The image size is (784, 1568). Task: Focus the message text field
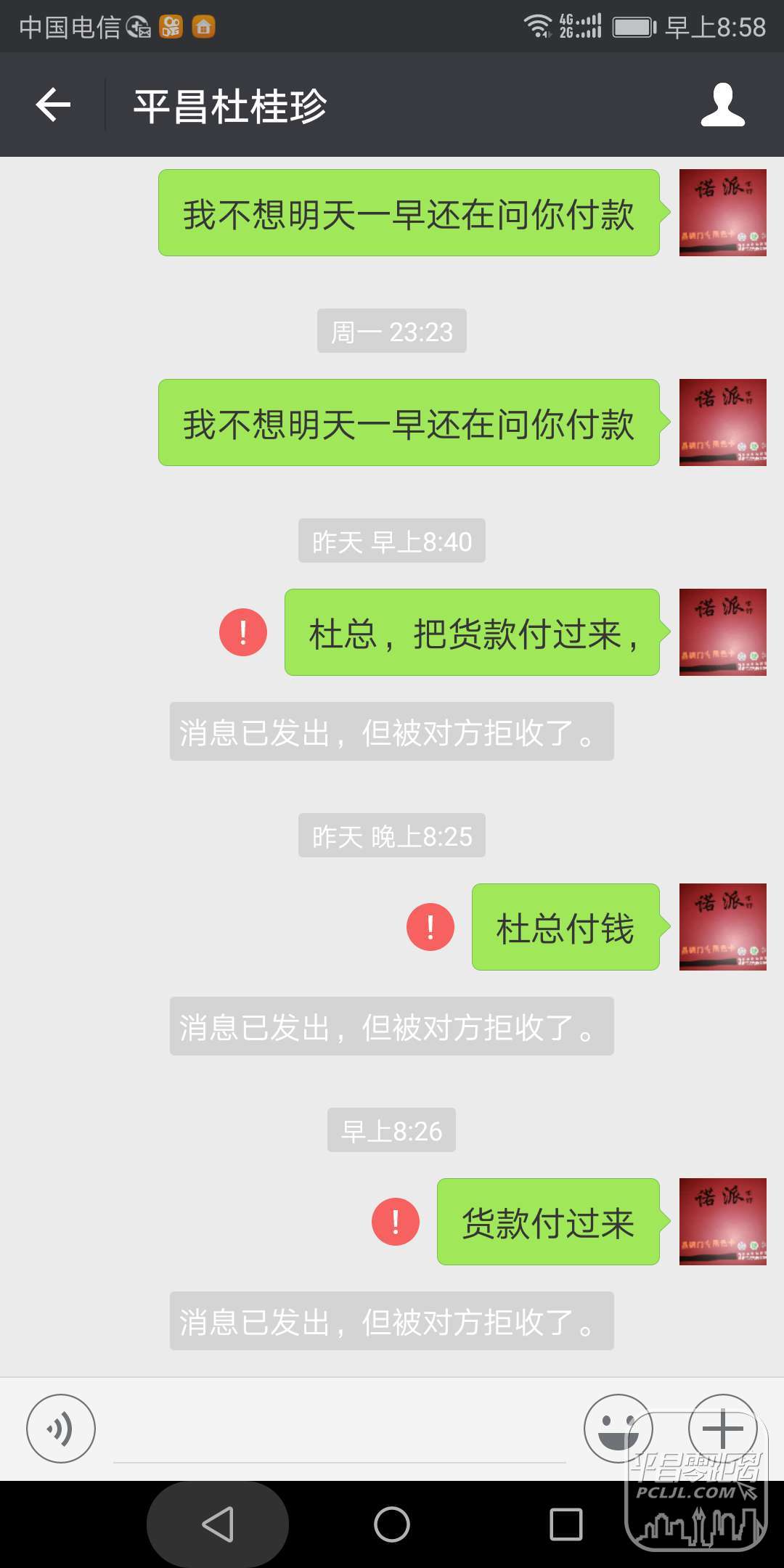(x=339, y=1434)
